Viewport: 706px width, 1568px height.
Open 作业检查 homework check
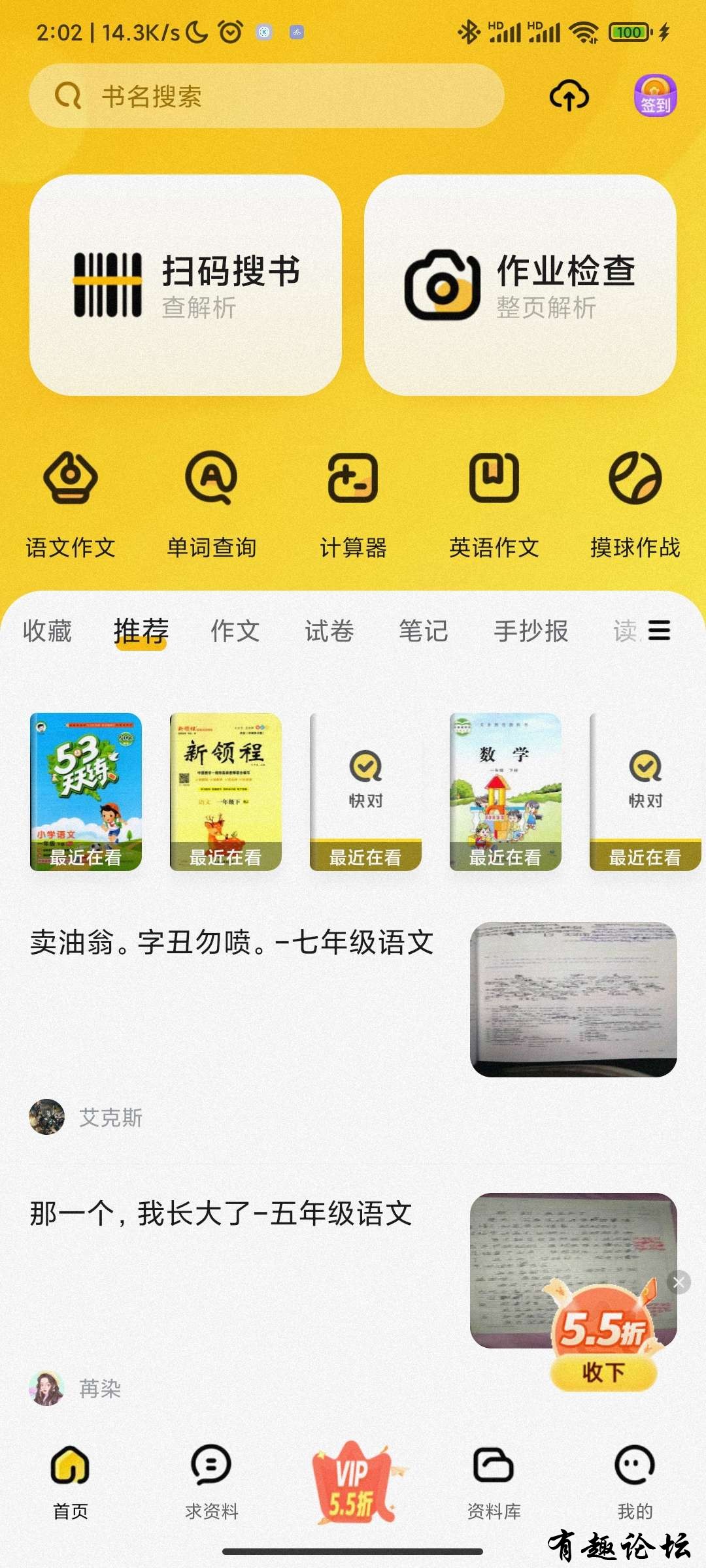[x=520, y=286]
